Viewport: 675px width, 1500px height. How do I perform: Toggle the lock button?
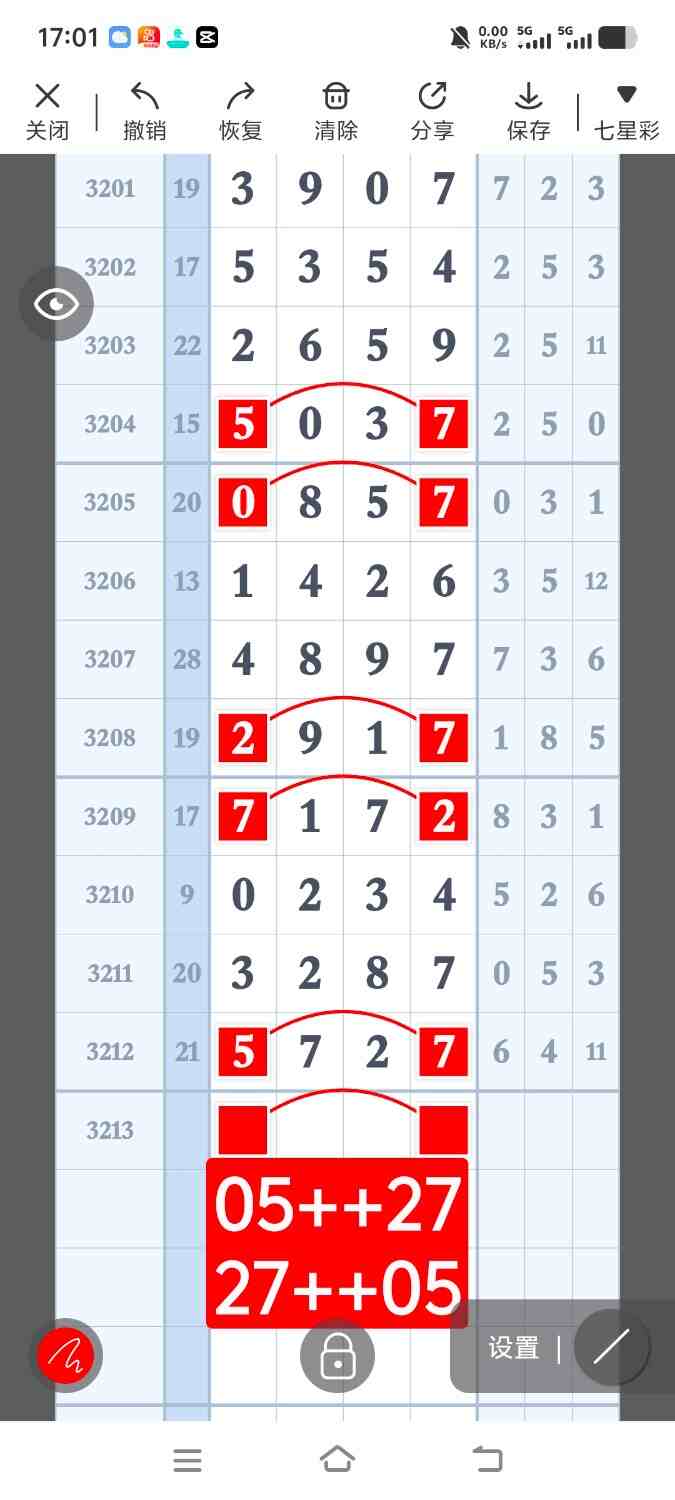(338, 1355)
